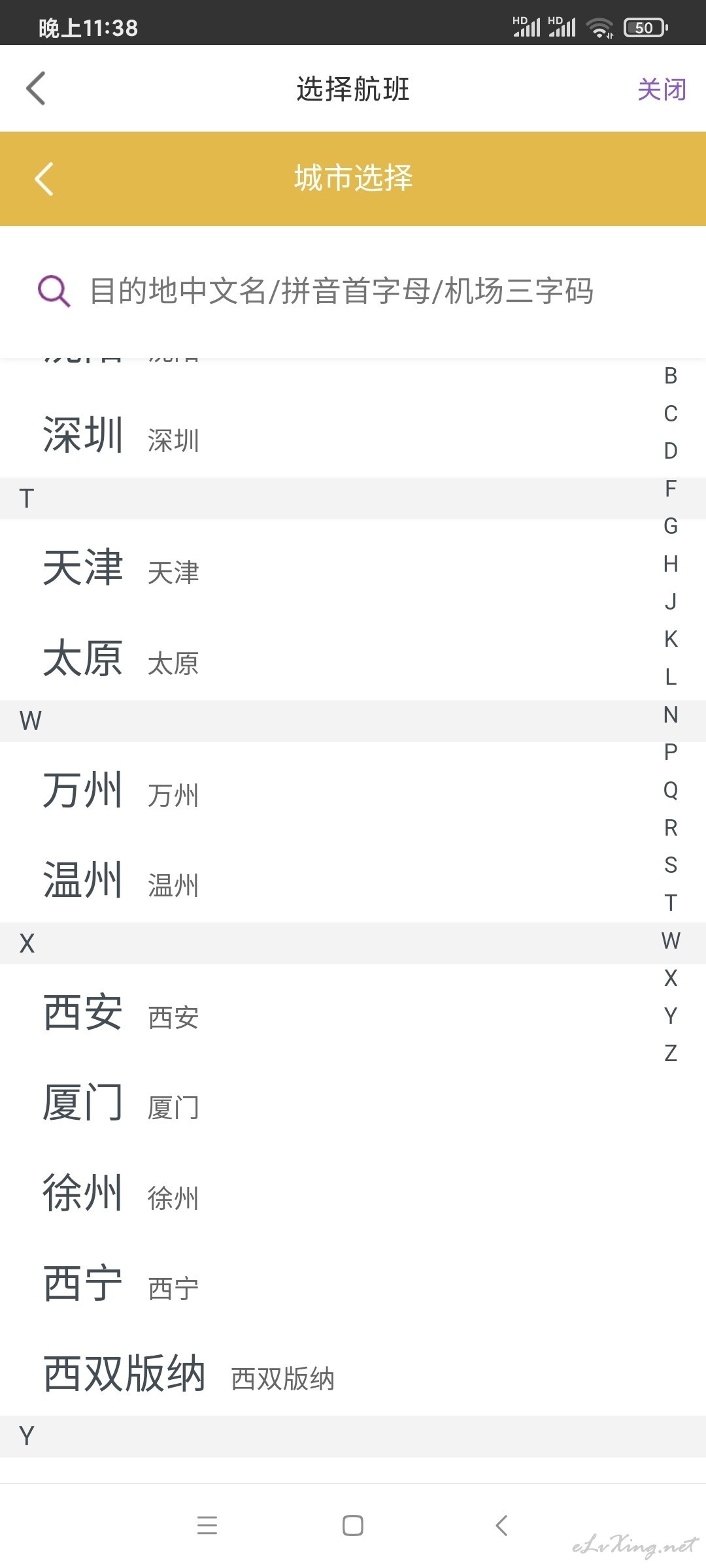Tap the back arrow in 城市选择 bar

[43, 178]
